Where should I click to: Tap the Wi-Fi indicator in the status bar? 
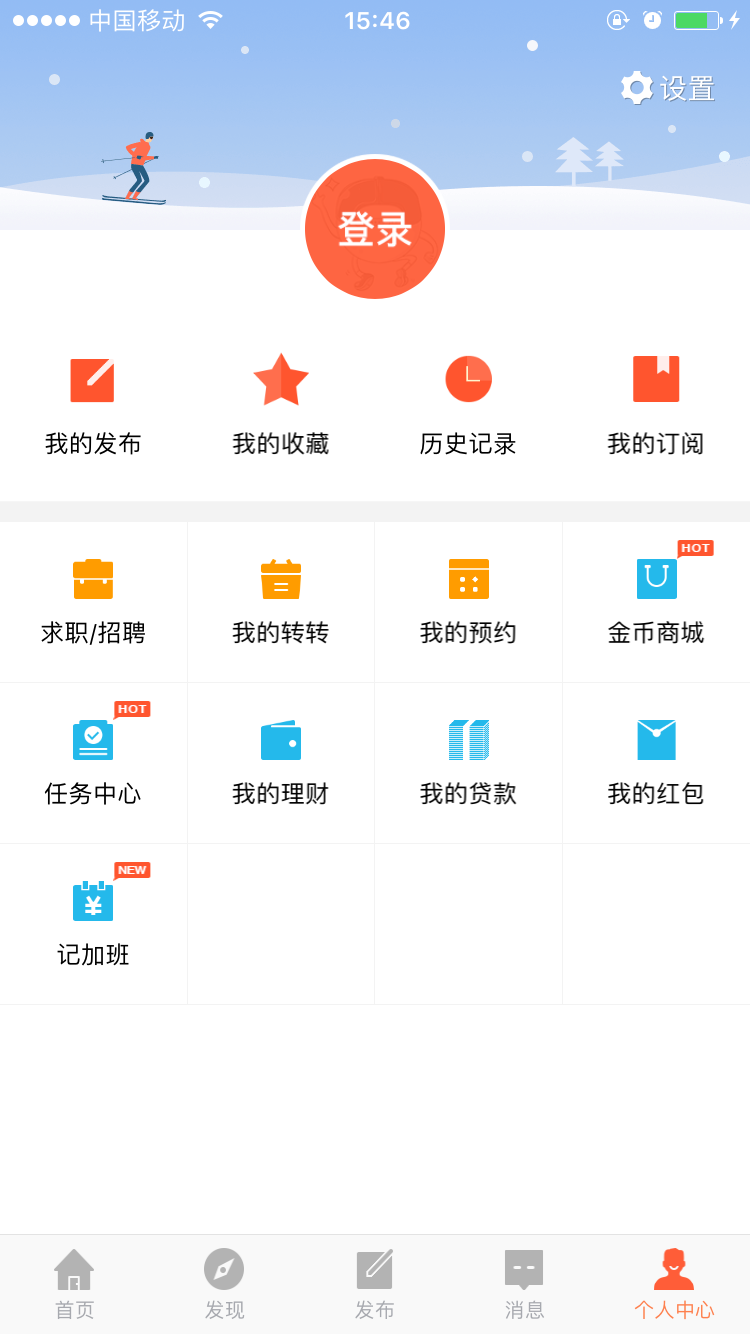click(211, 18)
